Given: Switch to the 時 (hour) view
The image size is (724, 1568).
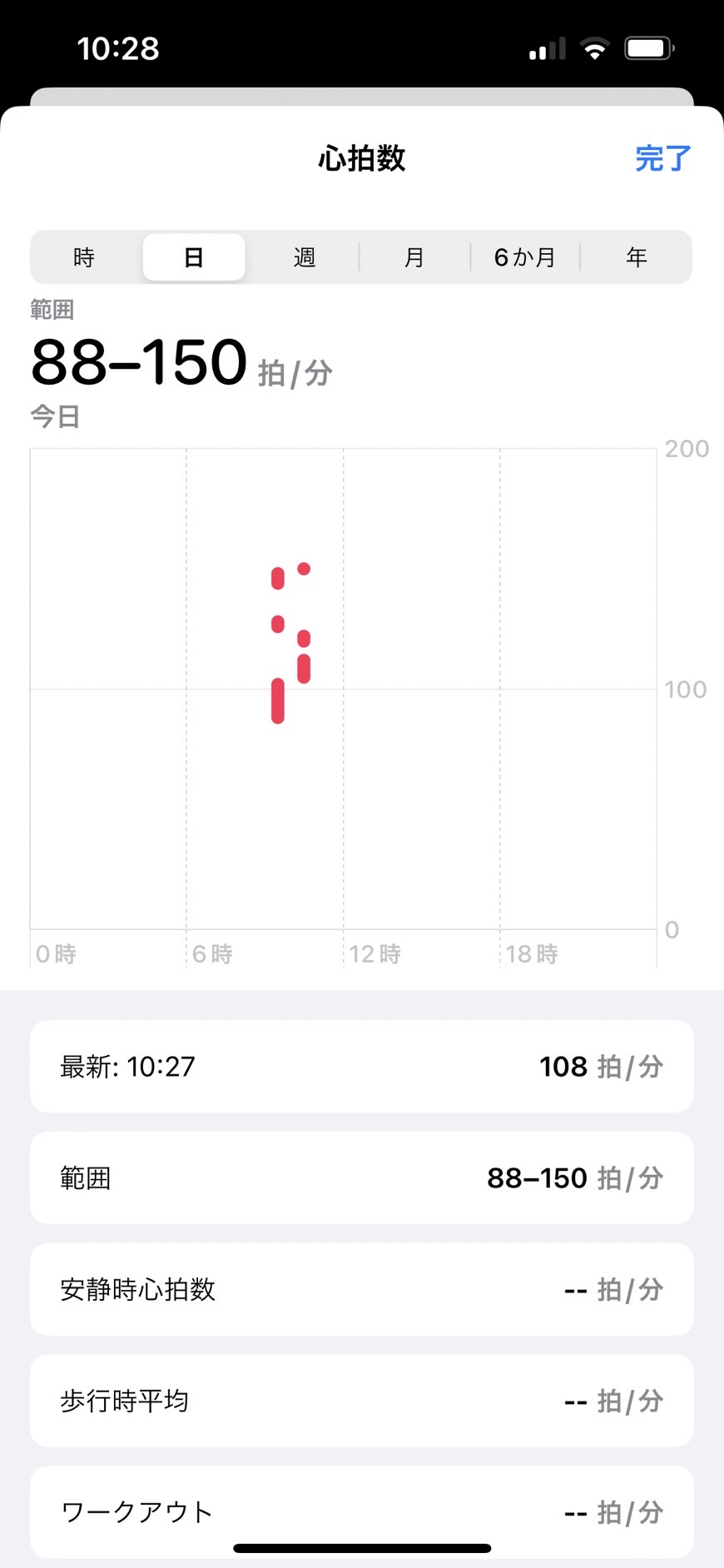Looking at the screenshot, I should pos(84,257).
